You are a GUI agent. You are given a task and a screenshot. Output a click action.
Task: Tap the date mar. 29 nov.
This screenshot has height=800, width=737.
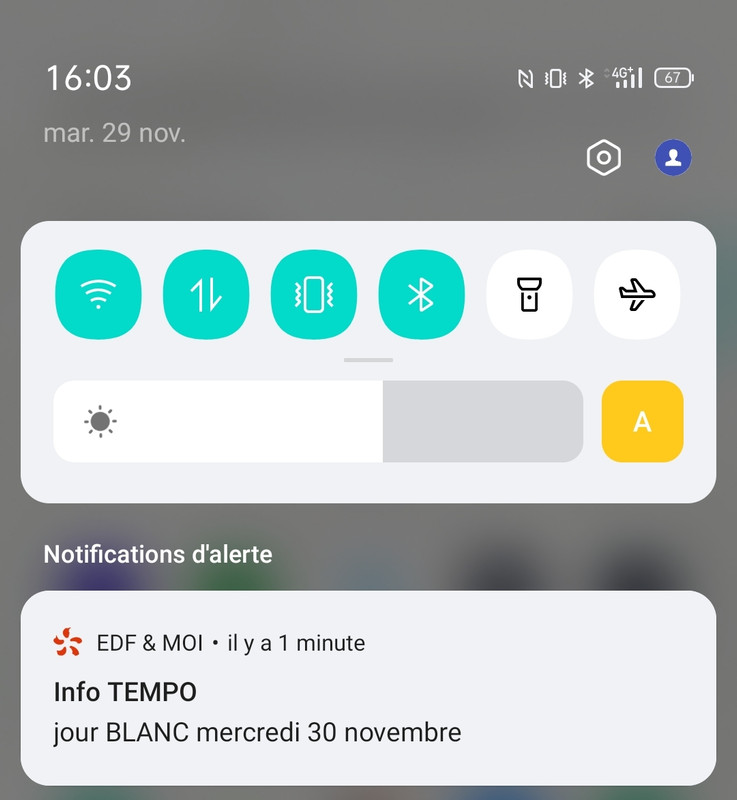tap(113, 131)
